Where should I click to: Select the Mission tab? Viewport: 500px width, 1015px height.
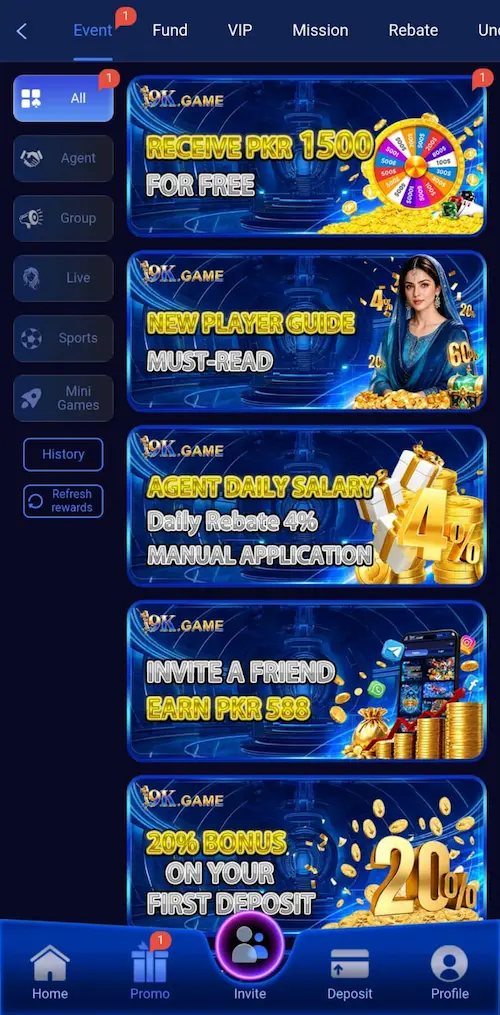[x=320, y=30]
